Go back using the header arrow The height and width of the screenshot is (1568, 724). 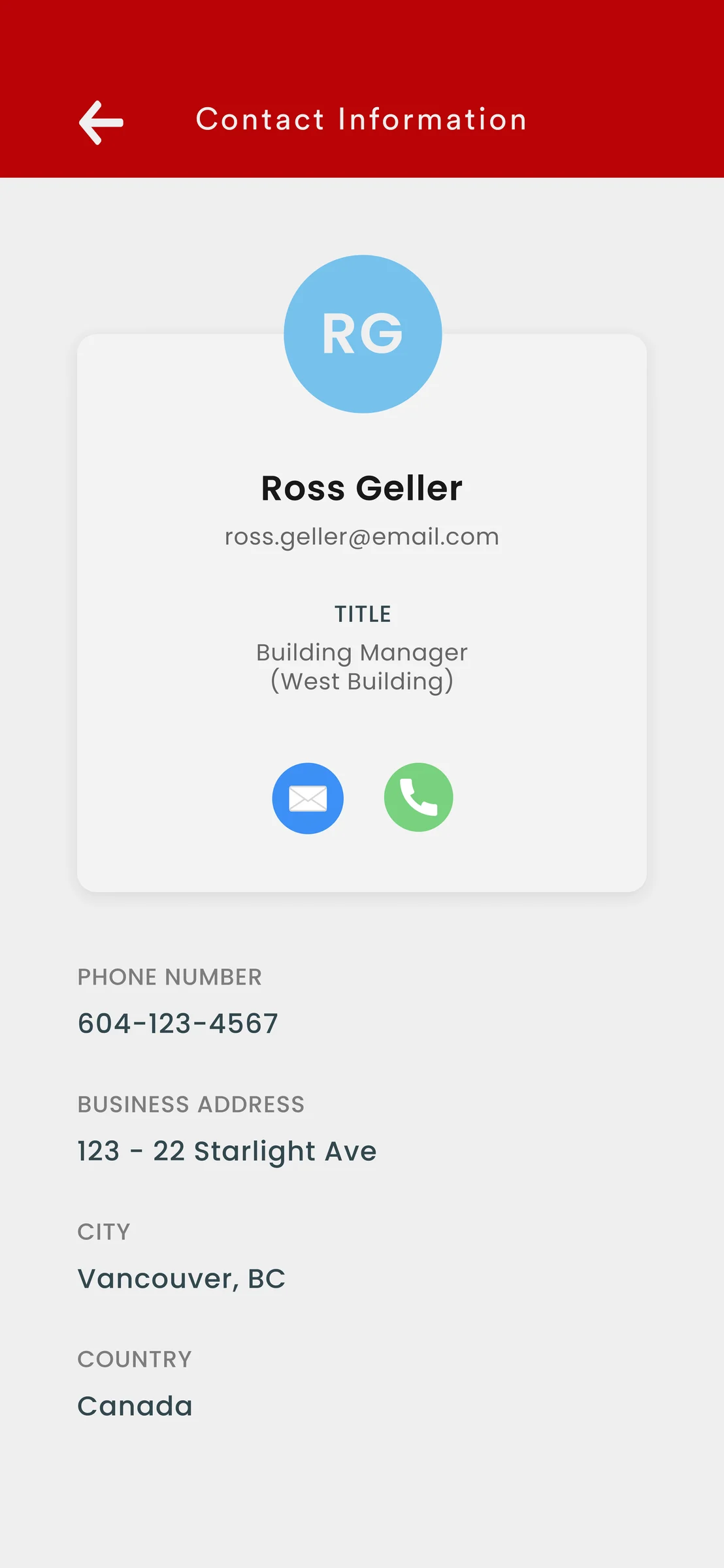pos(101,122)
